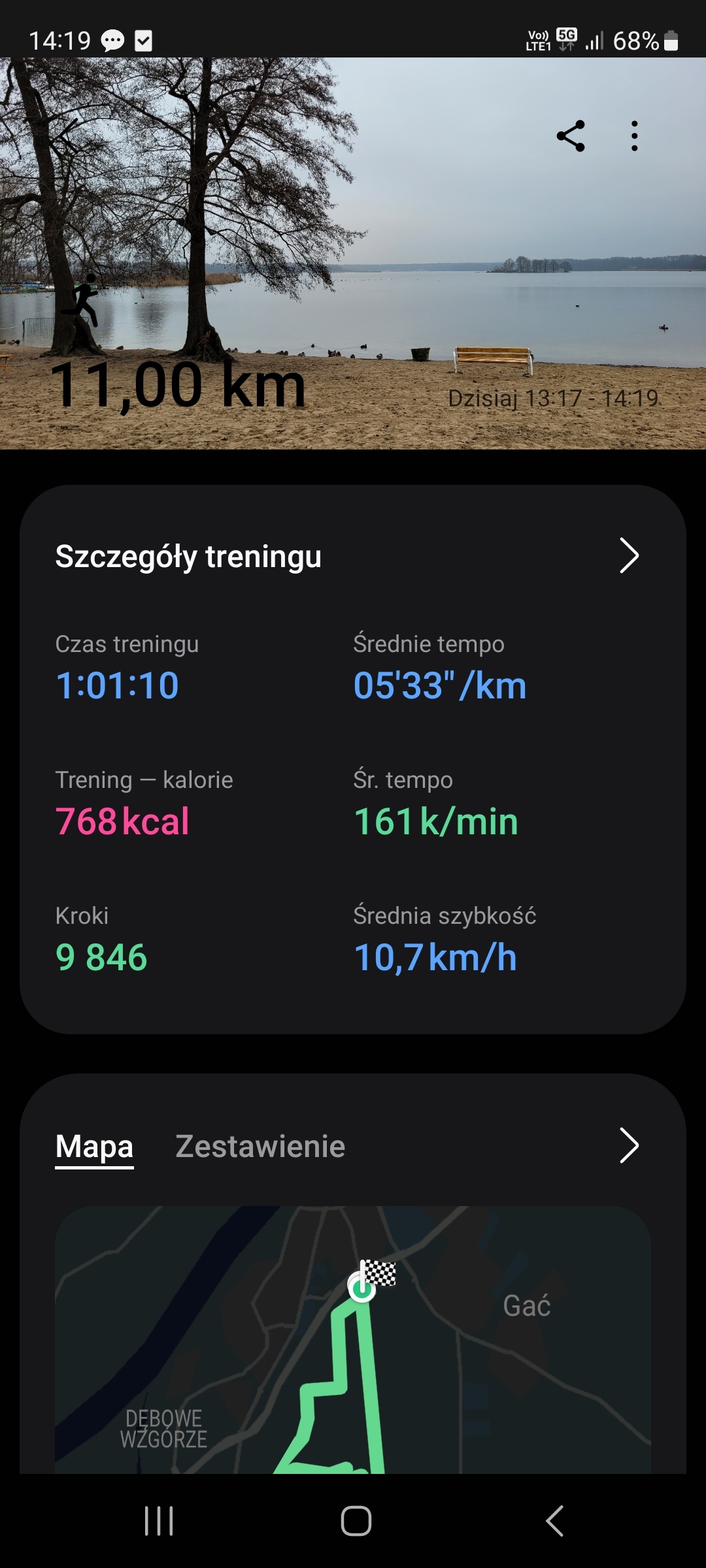Tap the checkered finish flag marker on map
The height and width of the screenshot is (1568, 706).
(x=381, y=1273)
